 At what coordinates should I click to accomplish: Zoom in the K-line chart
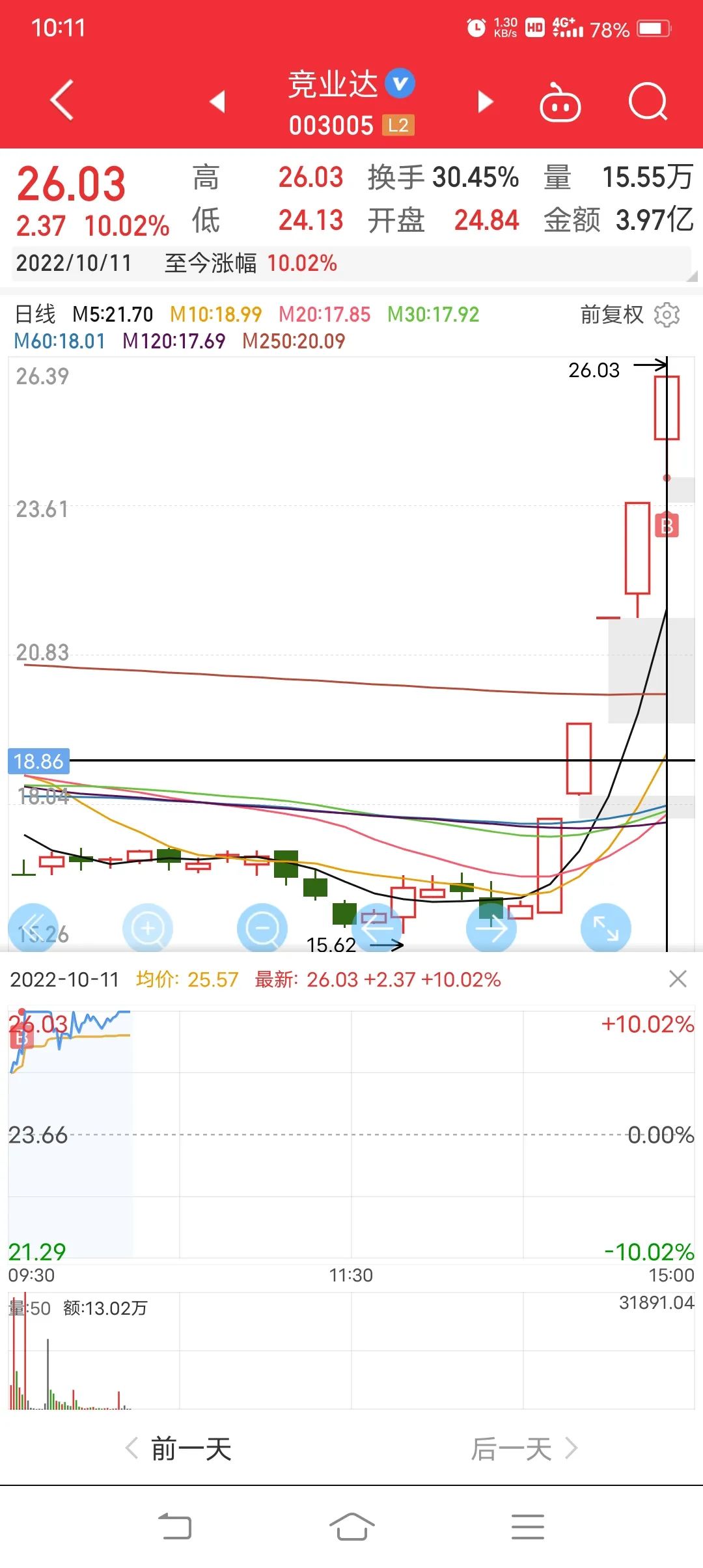(x=148, y=929)
